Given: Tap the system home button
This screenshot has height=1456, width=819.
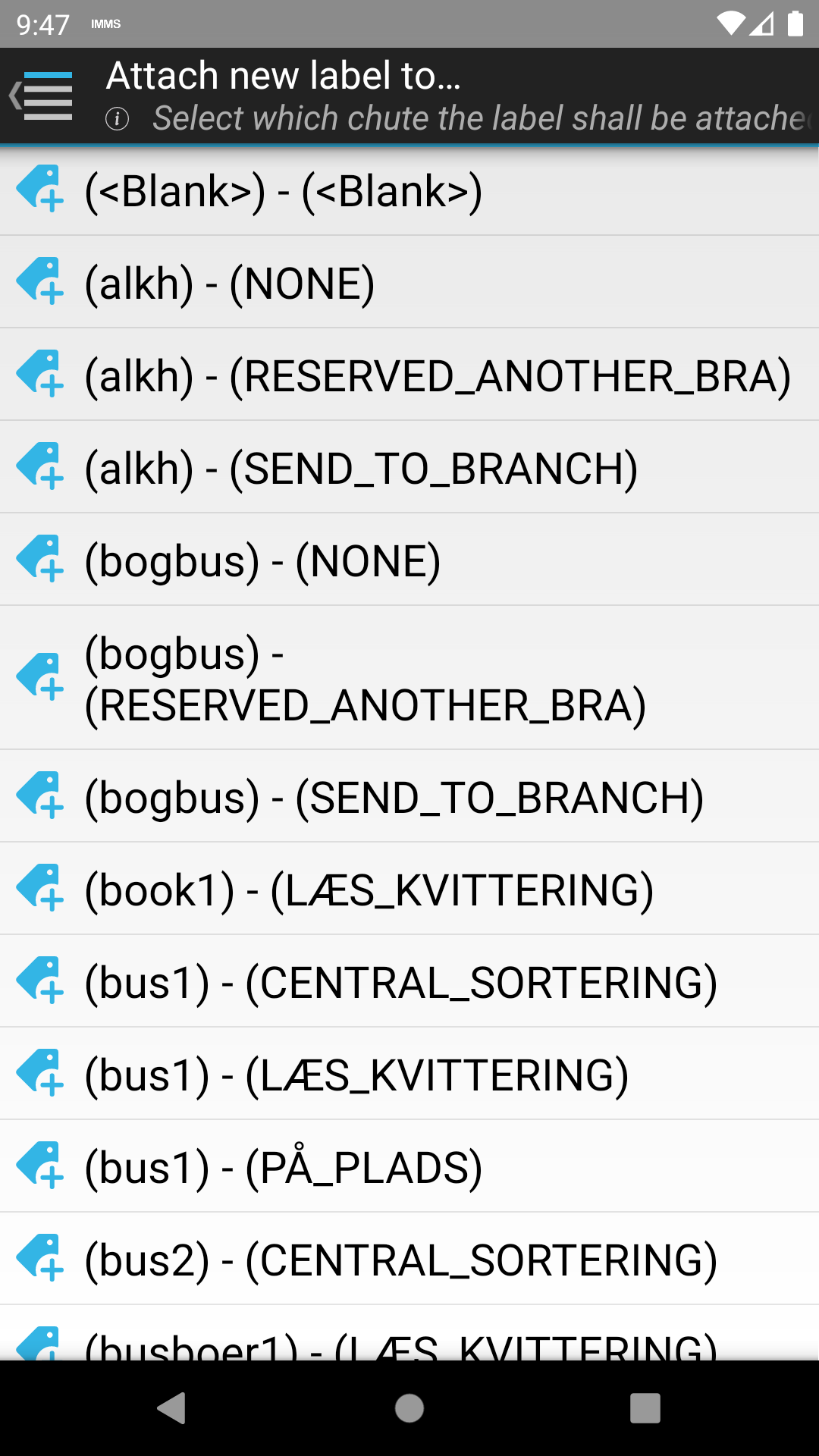Looking at the screenshot, I should coord(409,1408).
